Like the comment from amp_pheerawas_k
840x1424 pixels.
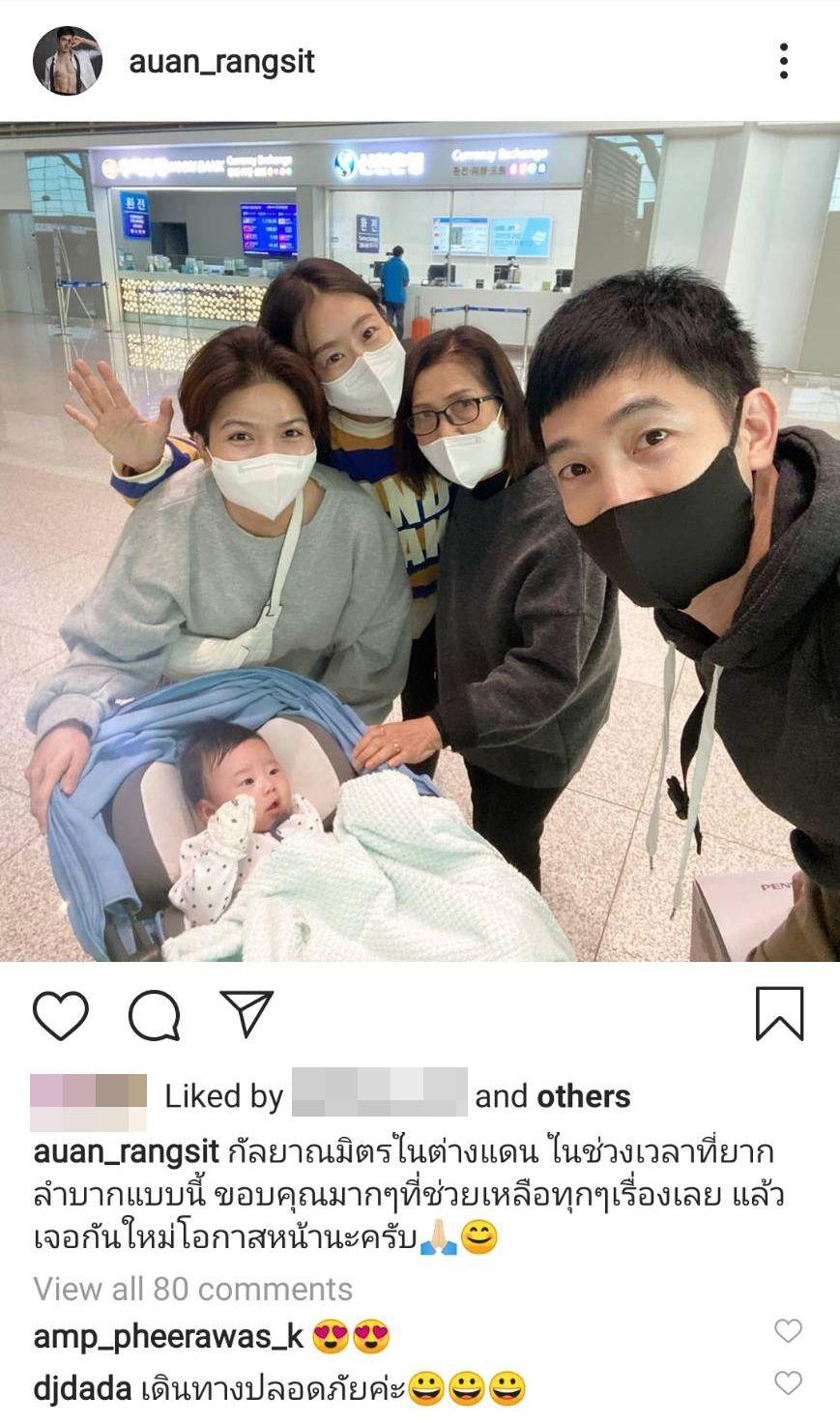point(788,1331)
